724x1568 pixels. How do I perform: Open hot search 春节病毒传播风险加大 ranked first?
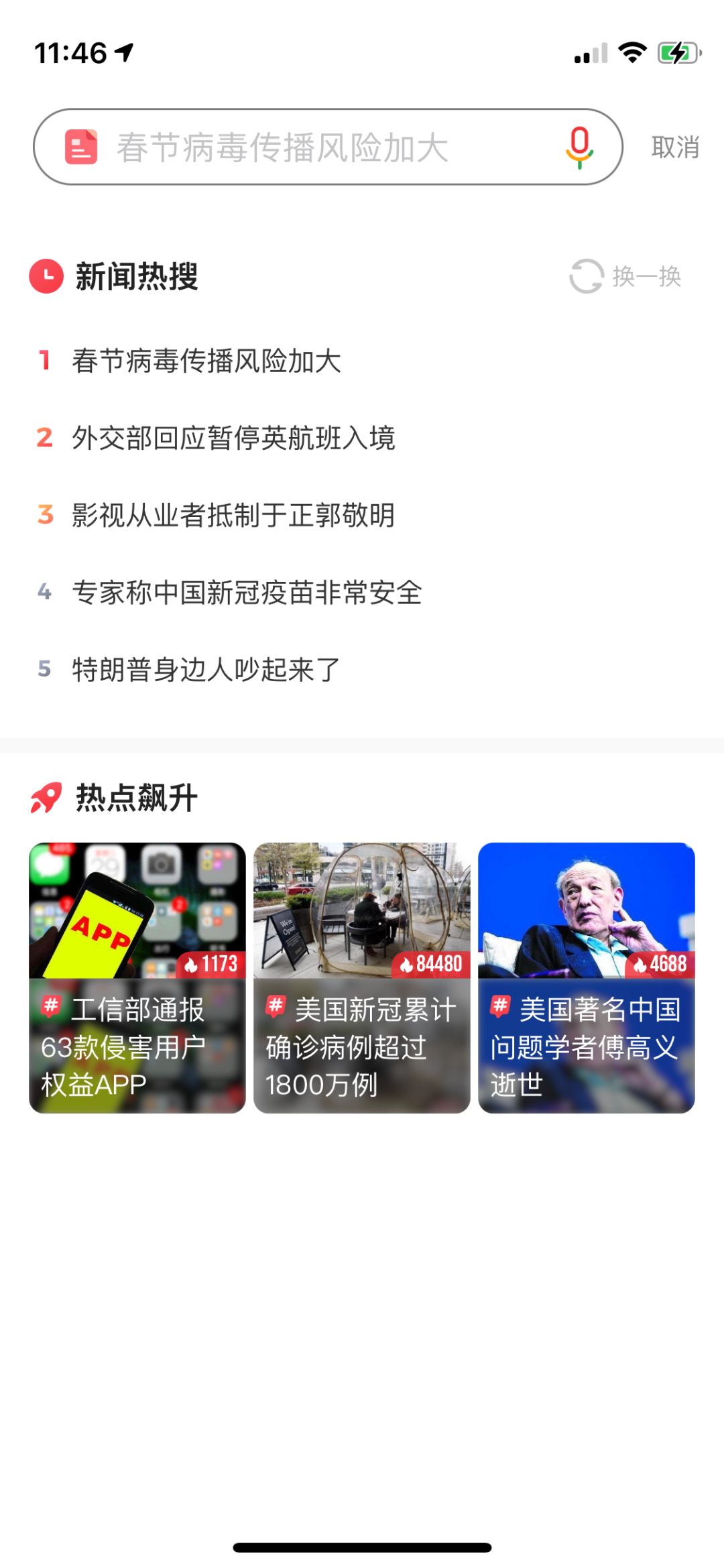pos(206,361)
